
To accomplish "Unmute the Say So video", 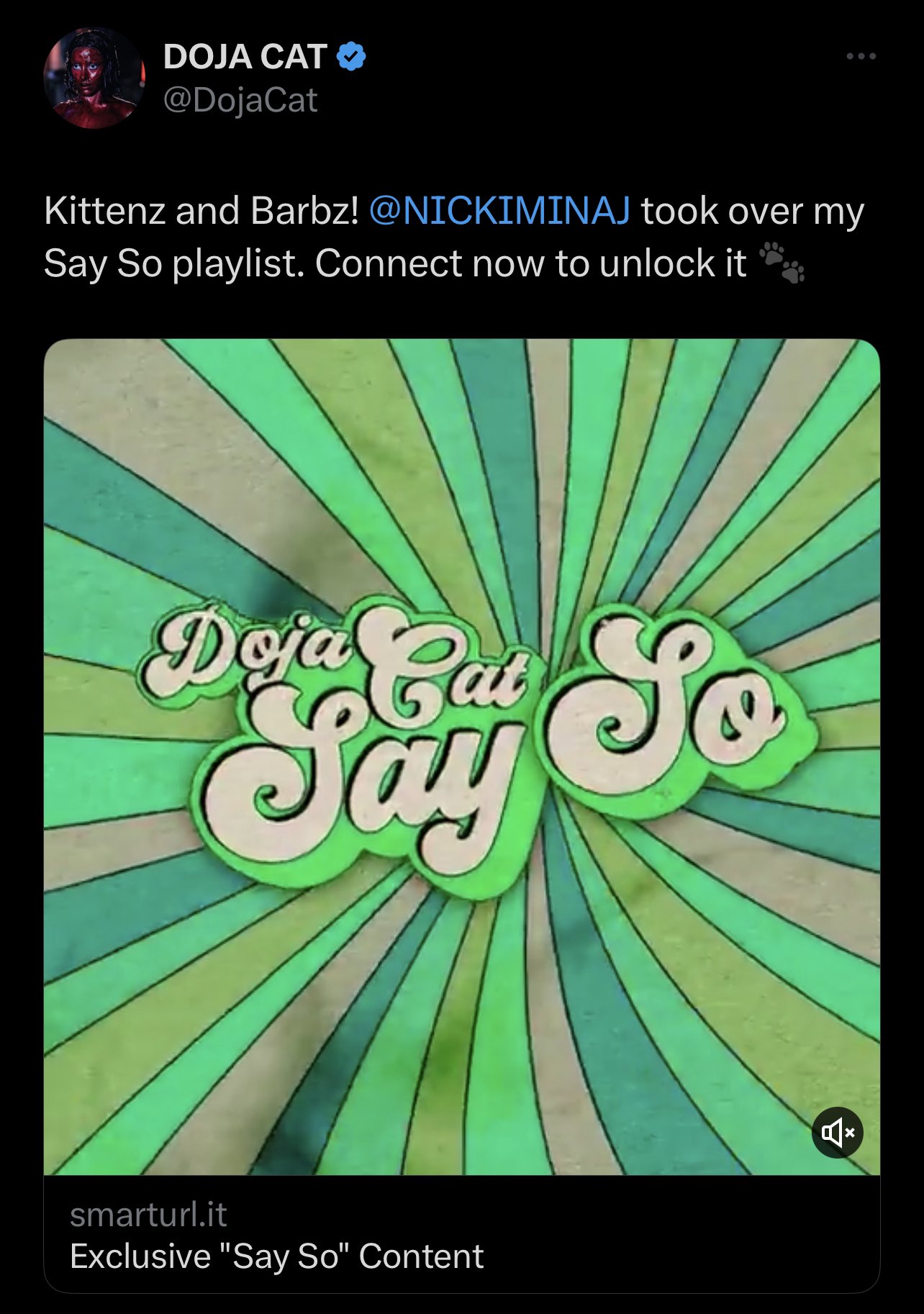I will [837, 1133].
